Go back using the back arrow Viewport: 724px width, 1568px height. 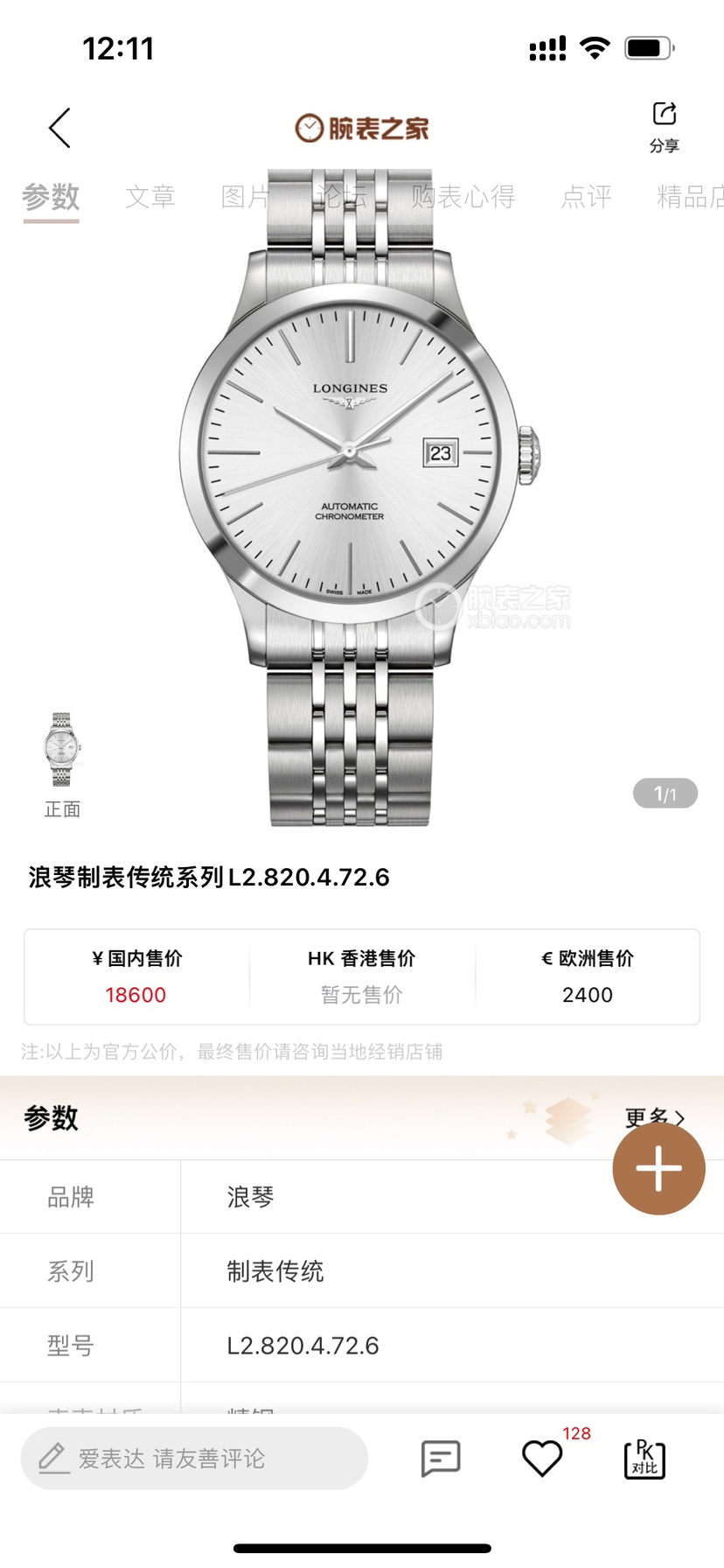pyautogui.click(x=59, y=129)
